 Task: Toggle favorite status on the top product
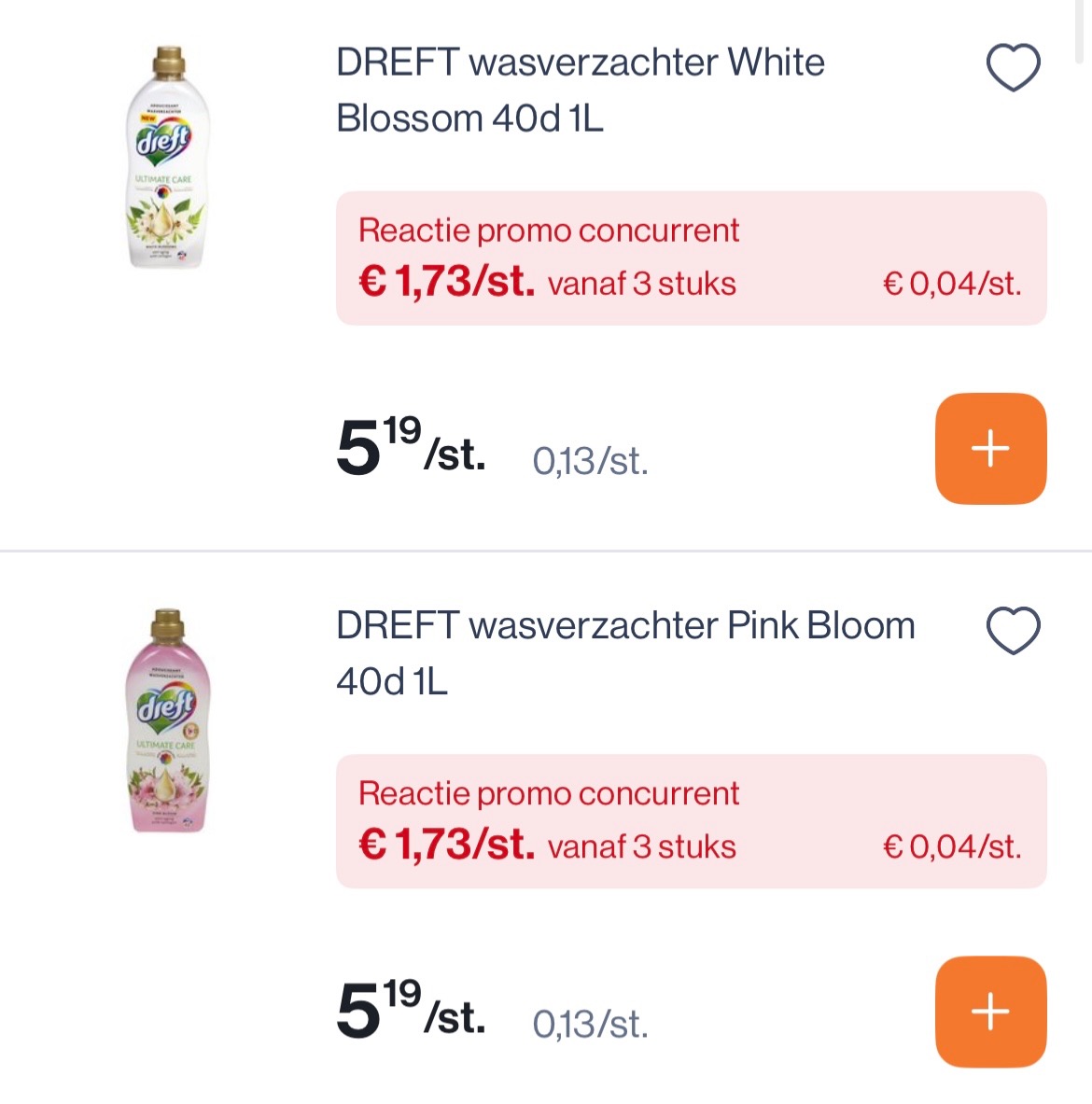click(x=1013, y=65)
